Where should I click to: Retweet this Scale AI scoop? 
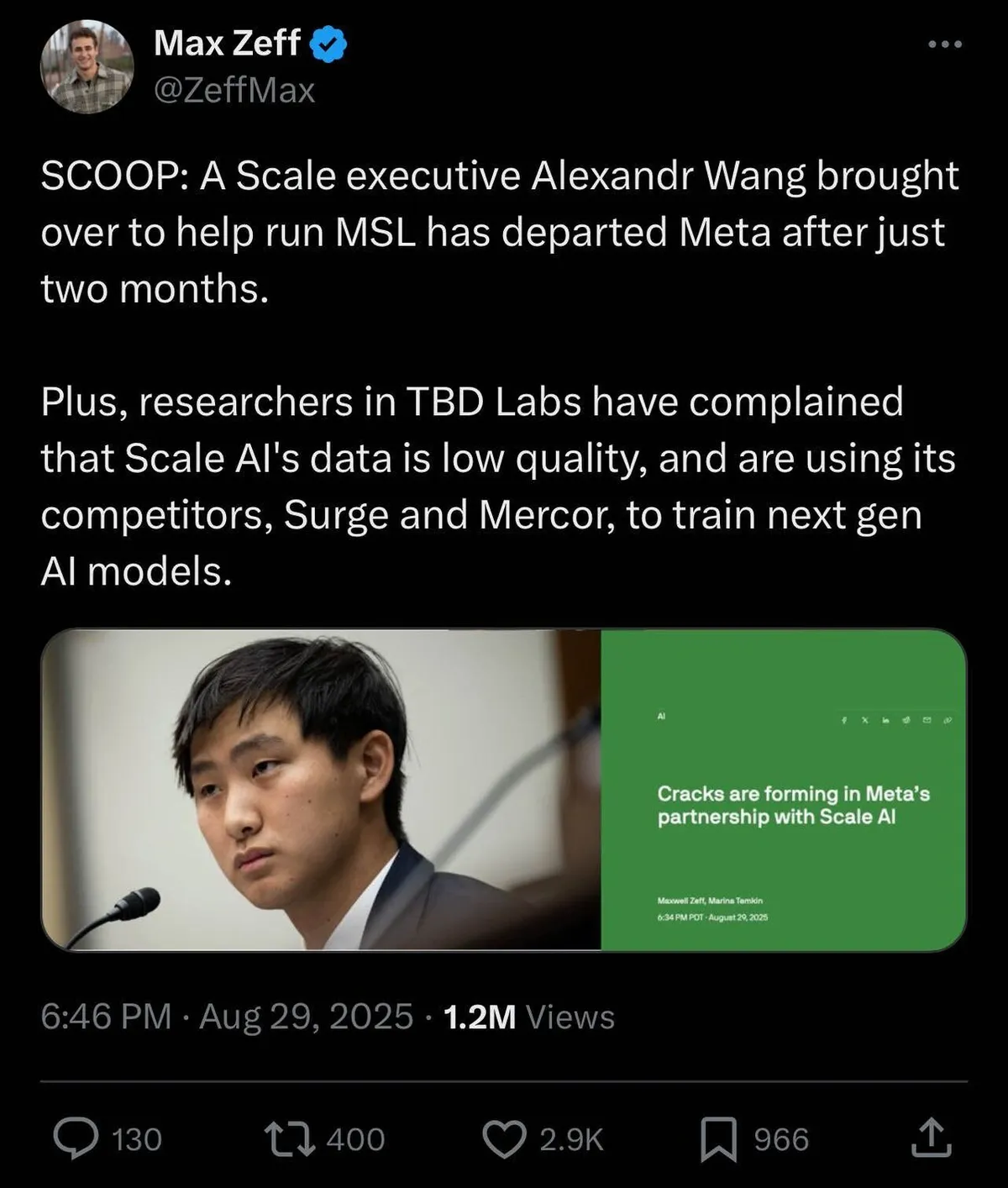[290, 1138]
